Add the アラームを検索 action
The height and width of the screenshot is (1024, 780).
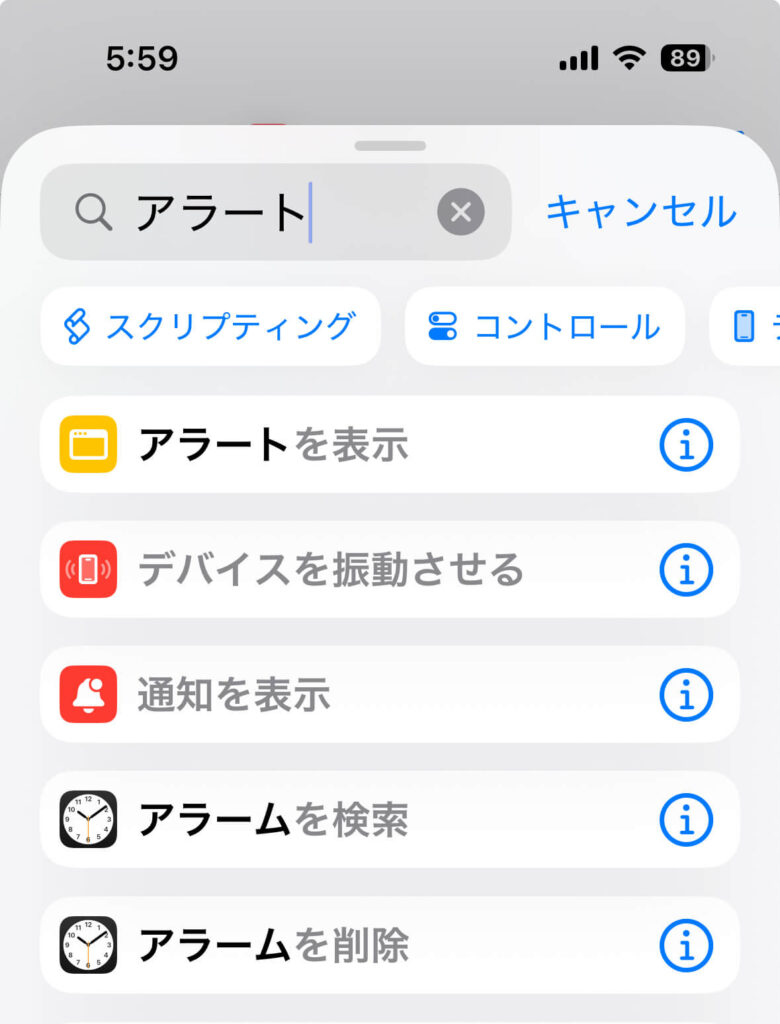[340, 820]
